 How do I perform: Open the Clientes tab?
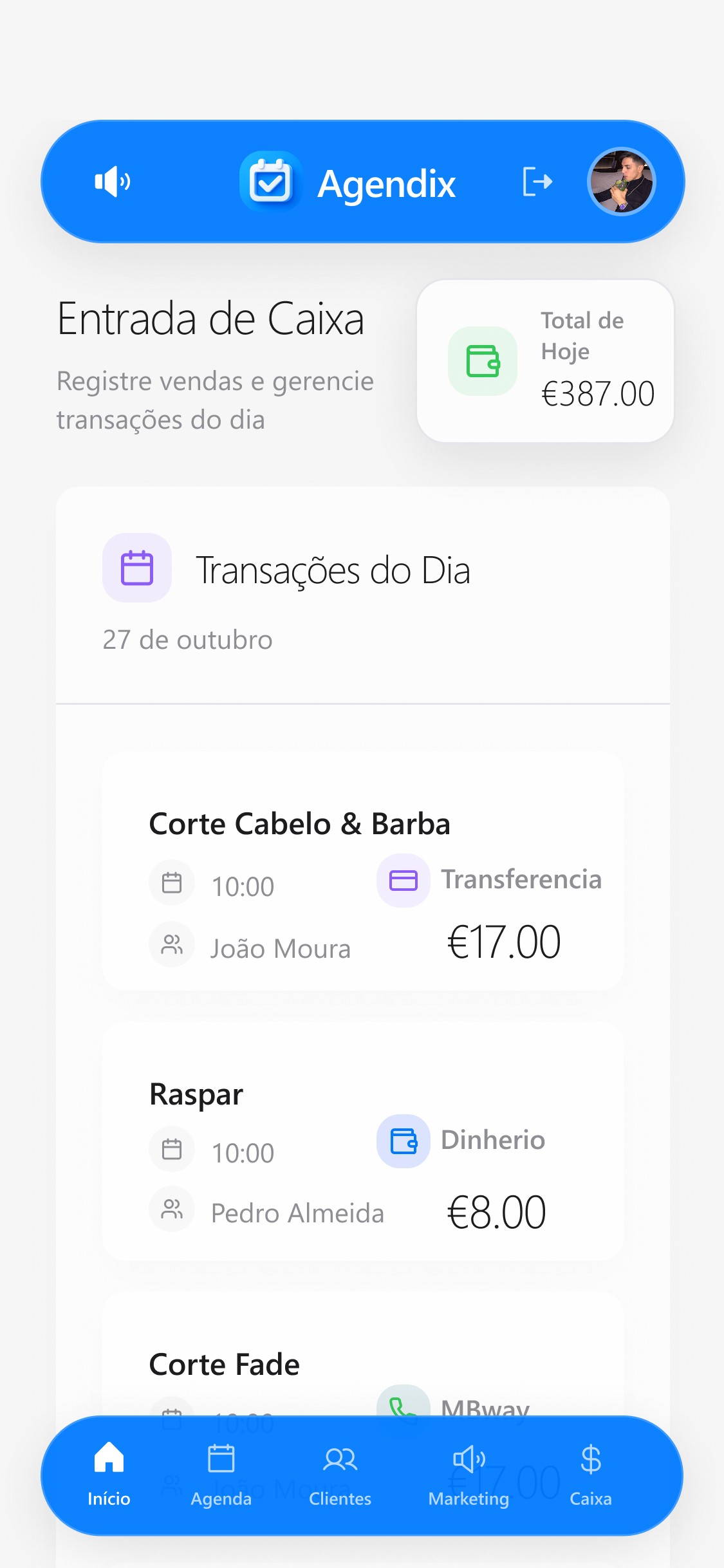[340, 1474]
